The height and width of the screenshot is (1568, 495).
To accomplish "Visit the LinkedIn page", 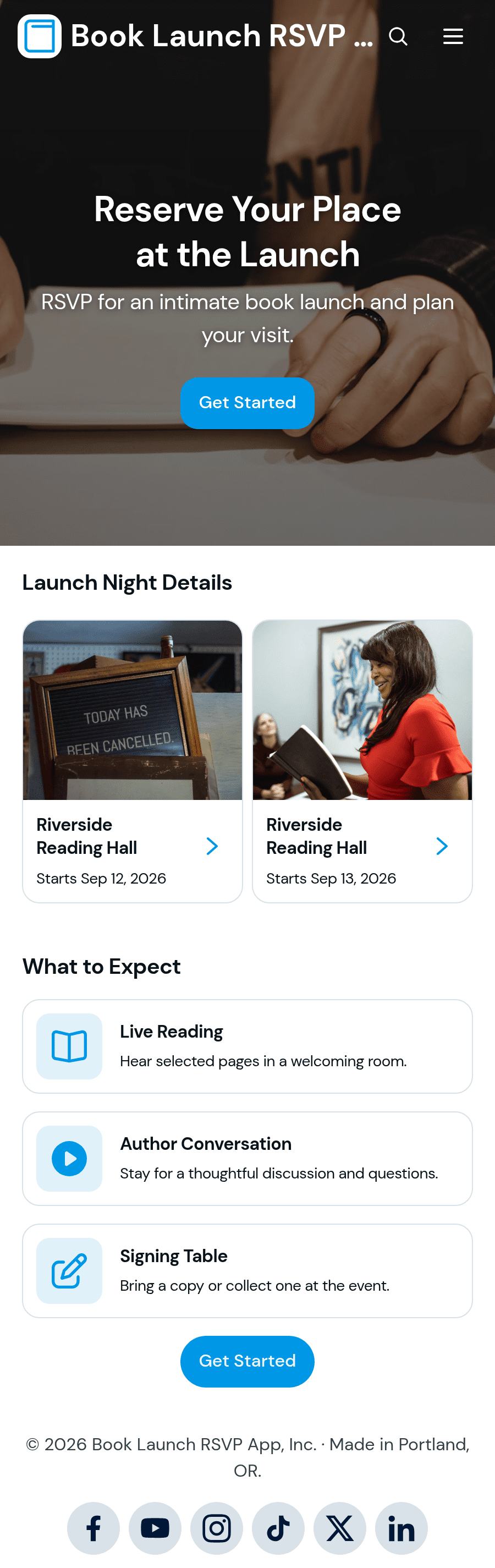I will coord(402,1528).
